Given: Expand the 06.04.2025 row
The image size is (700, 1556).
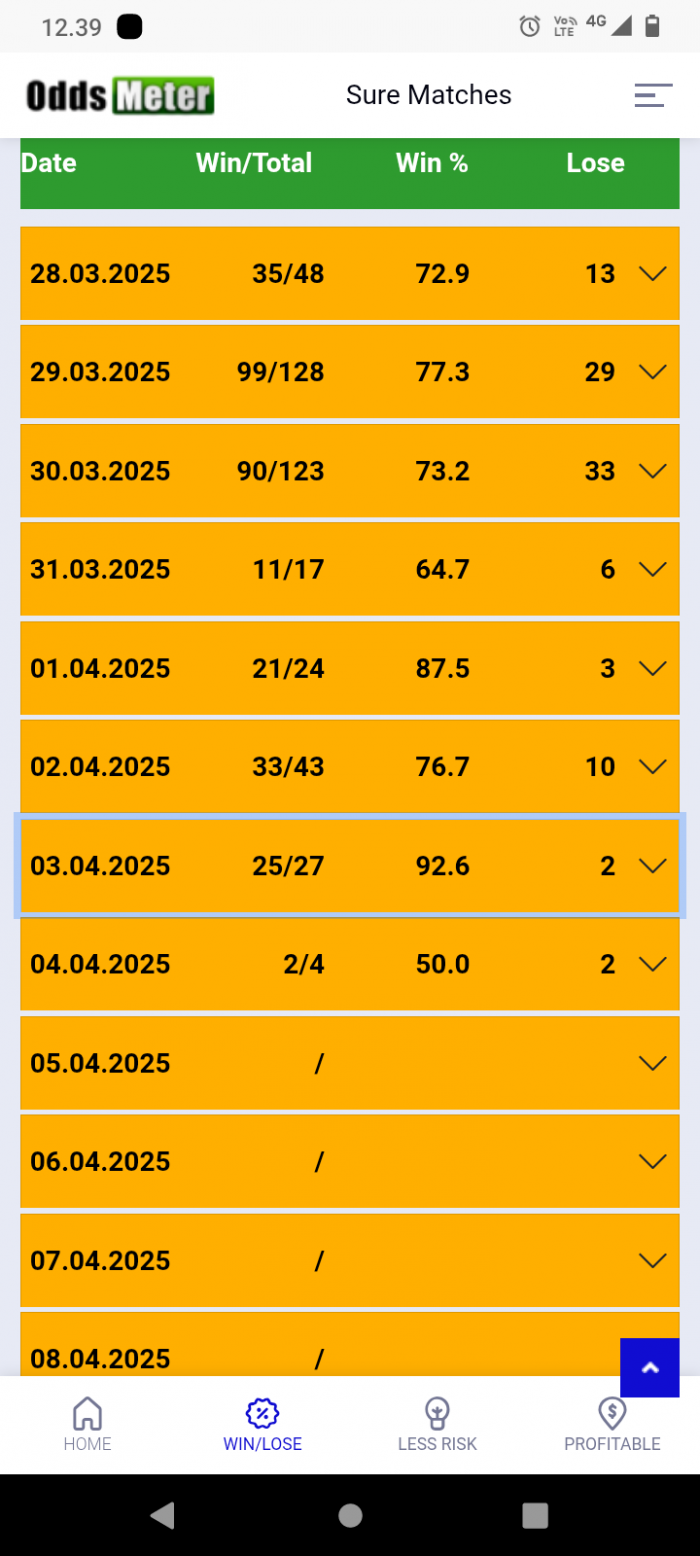Looking at the screenshot, I should coord(350,1161).
